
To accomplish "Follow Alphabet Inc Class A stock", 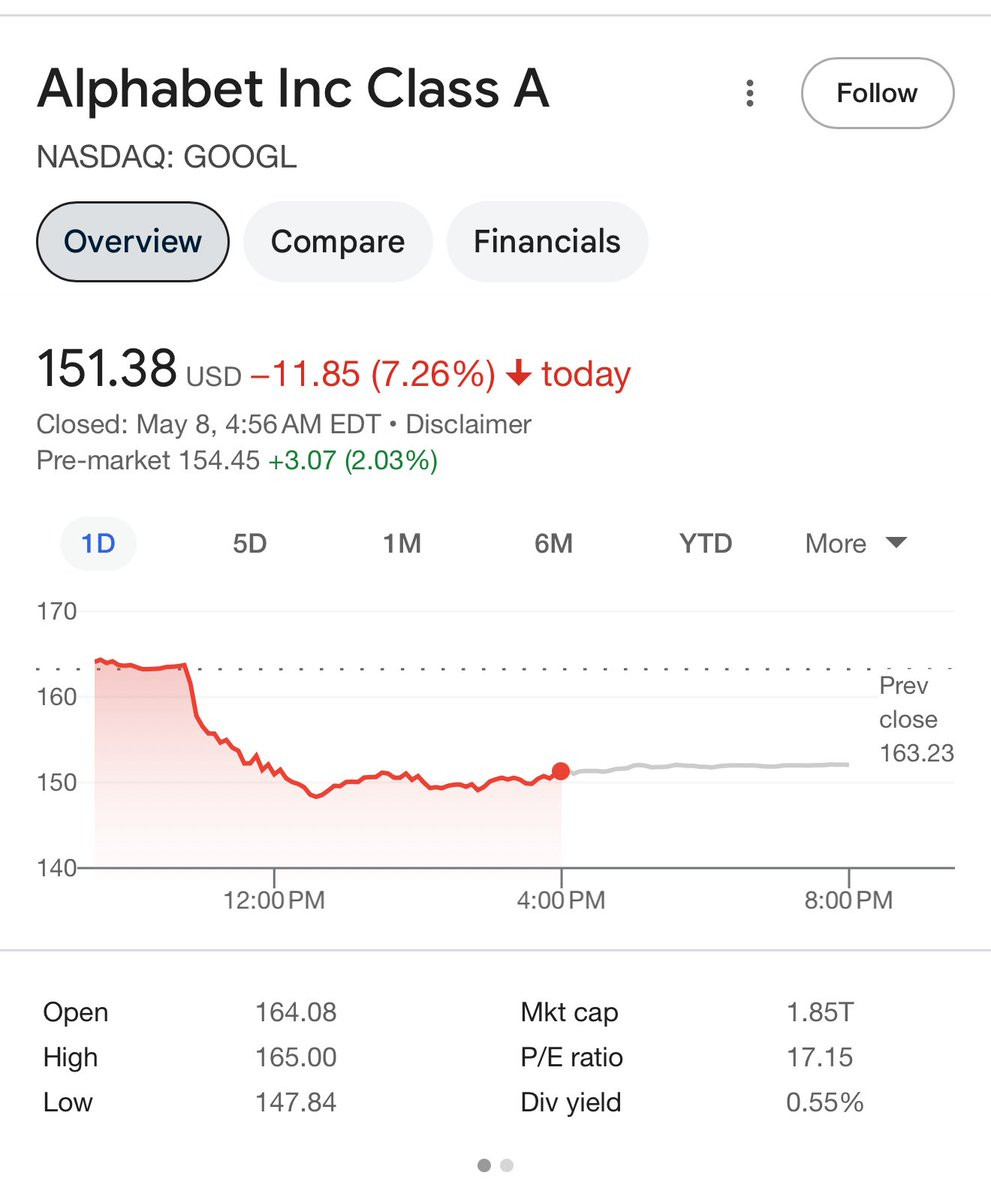I will pos(877,93).
